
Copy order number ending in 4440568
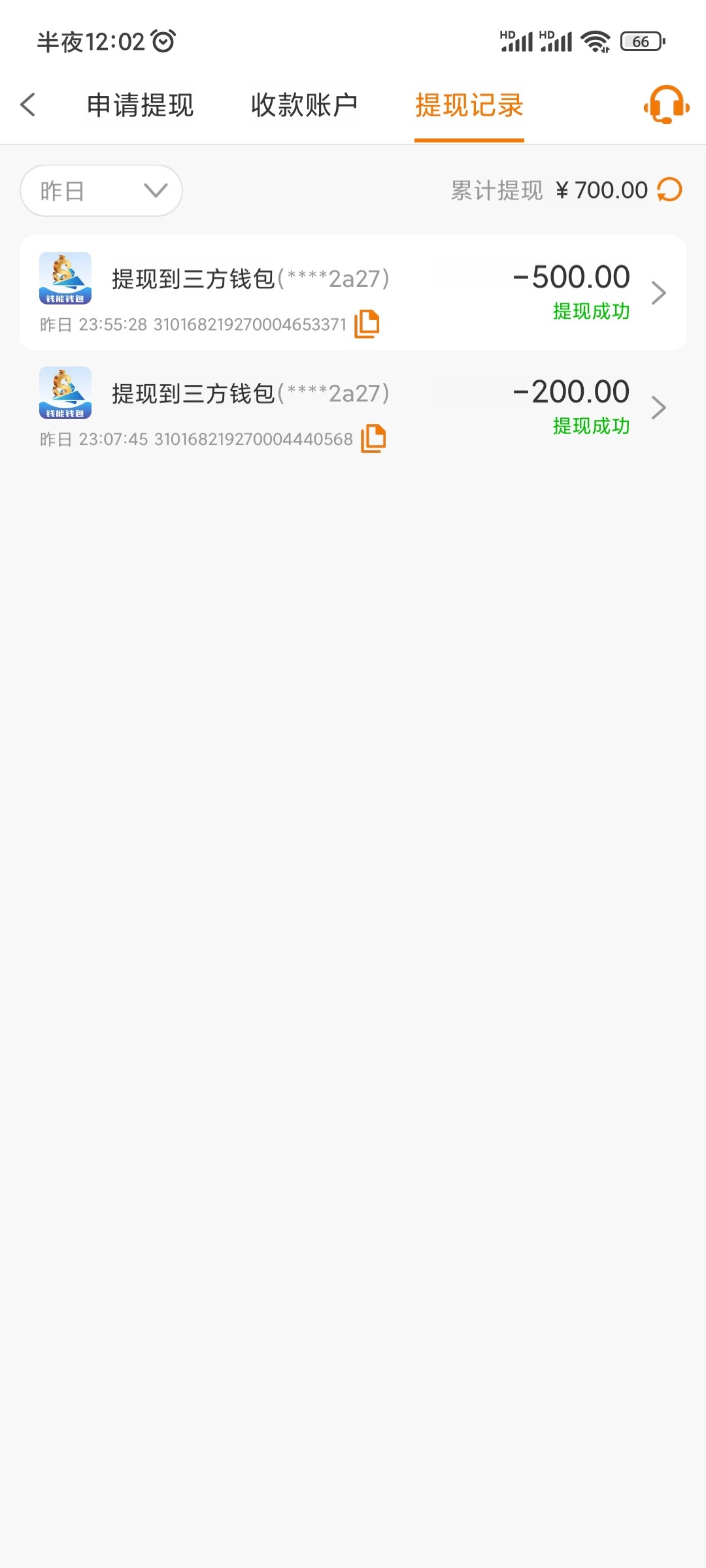click(373, 438)
